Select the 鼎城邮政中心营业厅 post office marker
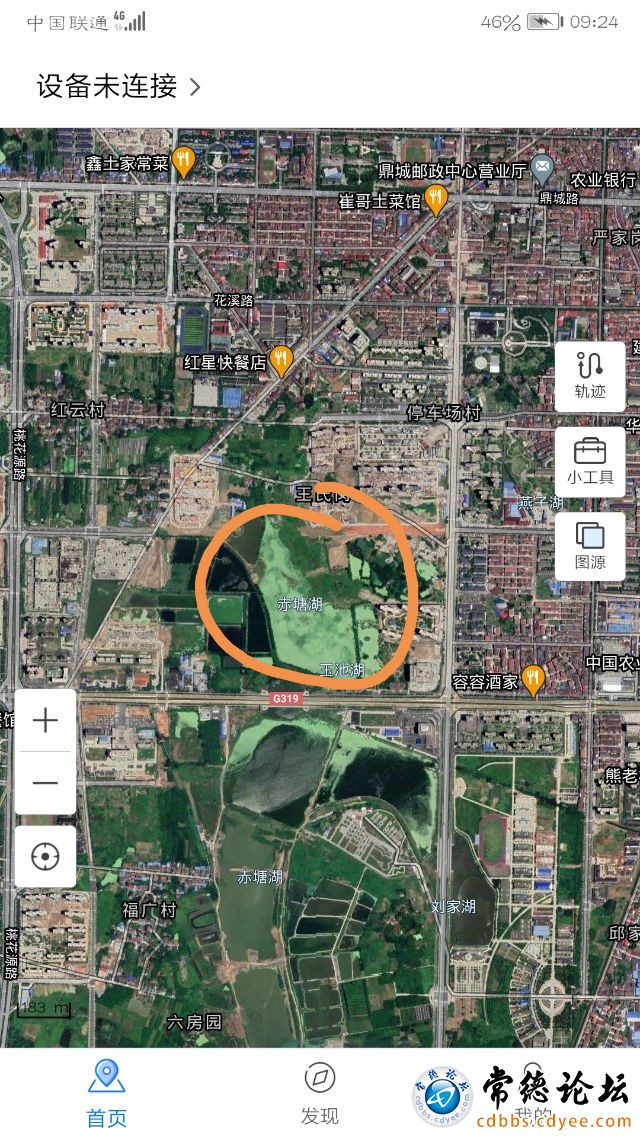The height and width of the screenshot is (1137, 640). tap(542, 167)
